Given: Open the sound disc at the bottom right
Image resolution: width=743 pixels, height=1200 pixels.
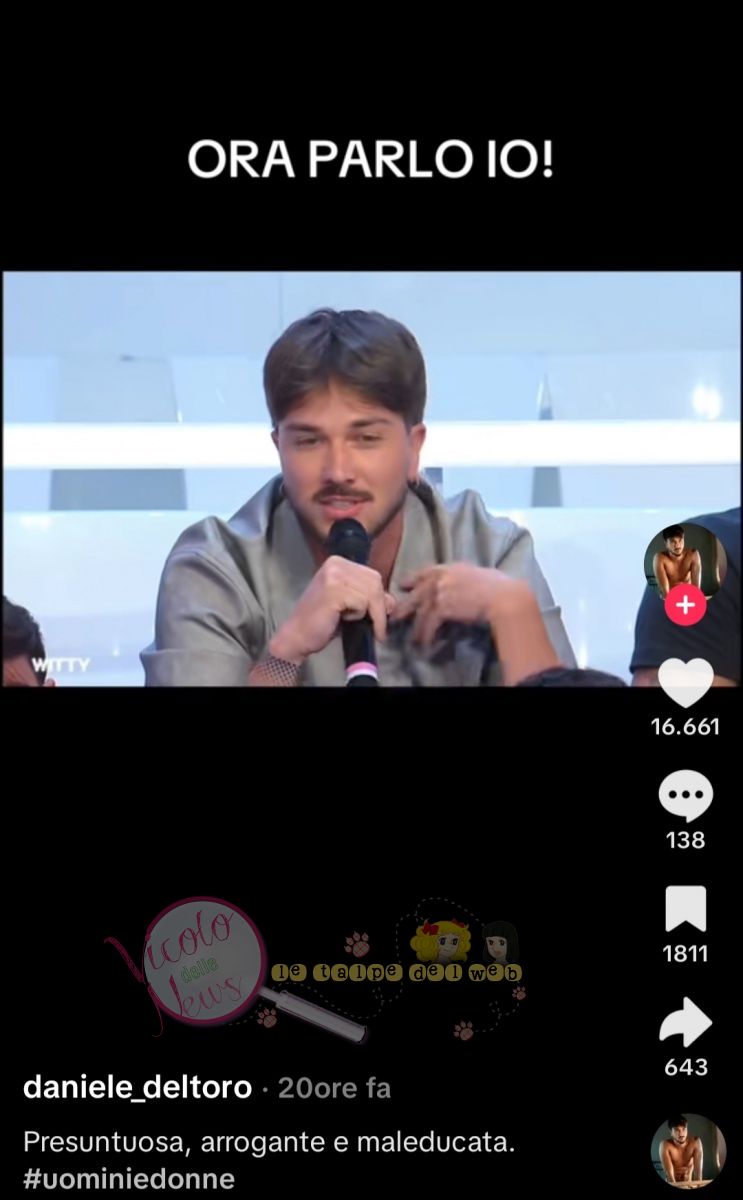Looking at the screenshot, I should [x=688, y=1150].
